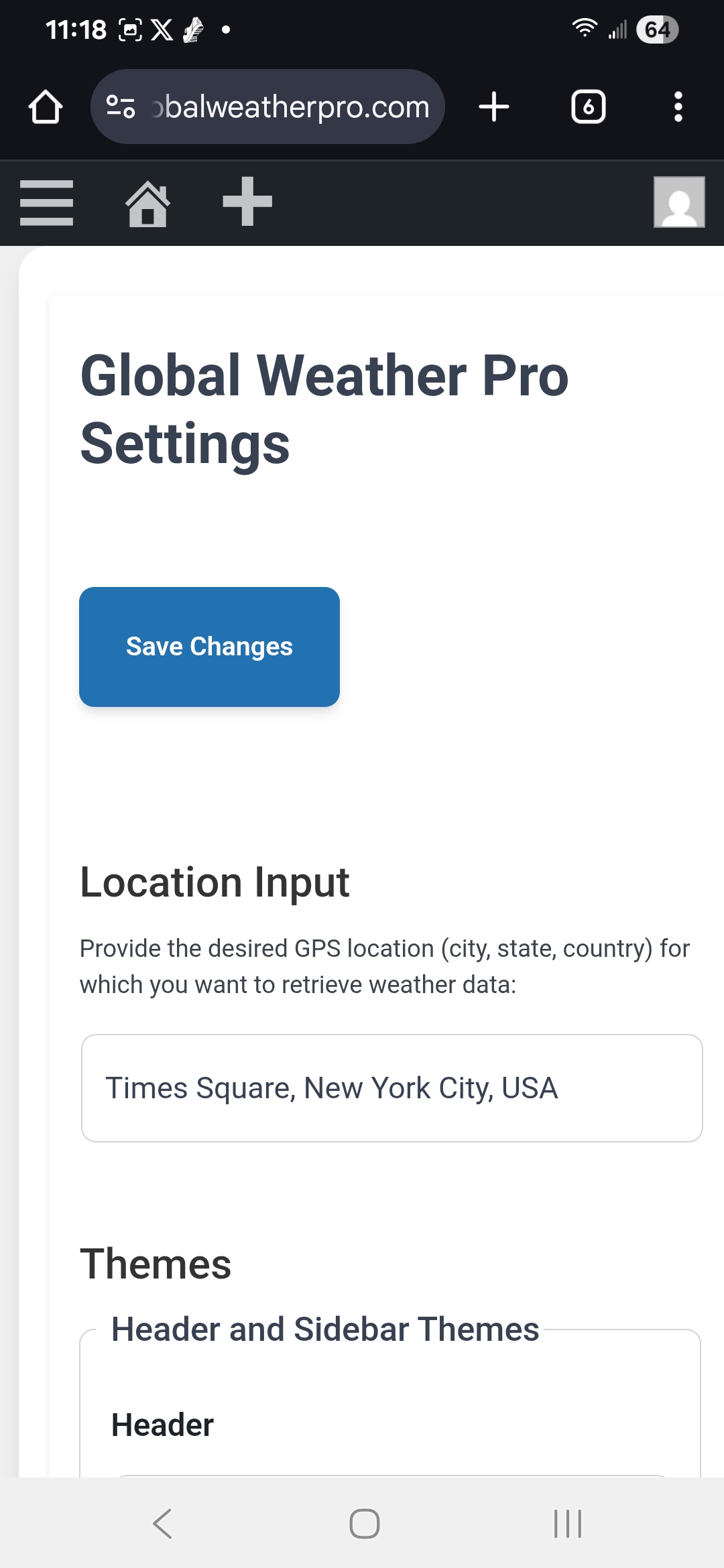Screen dimensions: 724x1568
Task: Tap the plus icon in the admin bar
Action: click(247, 202)
